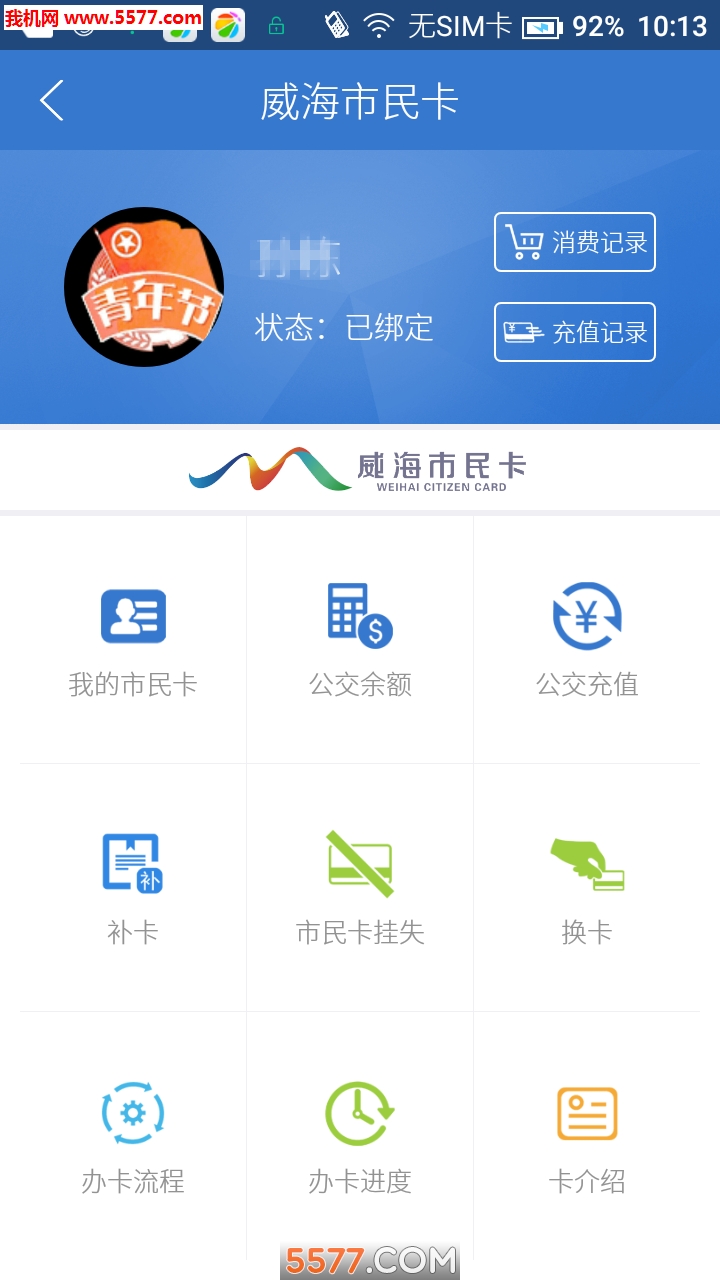Report loss via 市民卡挂失
The width and height of the screenshot is (720, 1280).
(358, 886)
